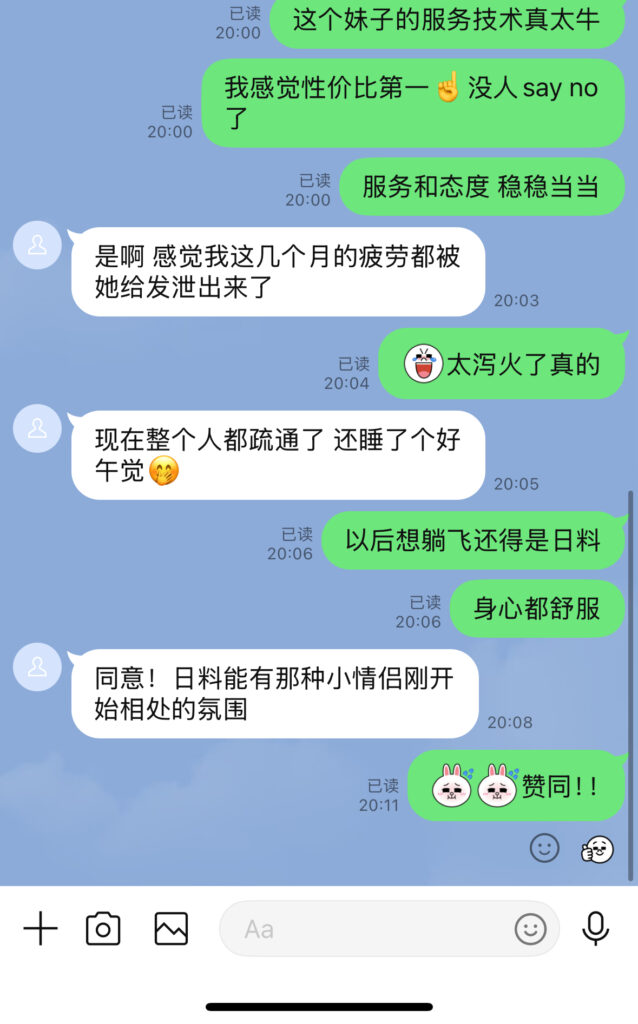Tap the sticker suggestion icon beside the smiley reaction

pos(597,849)
